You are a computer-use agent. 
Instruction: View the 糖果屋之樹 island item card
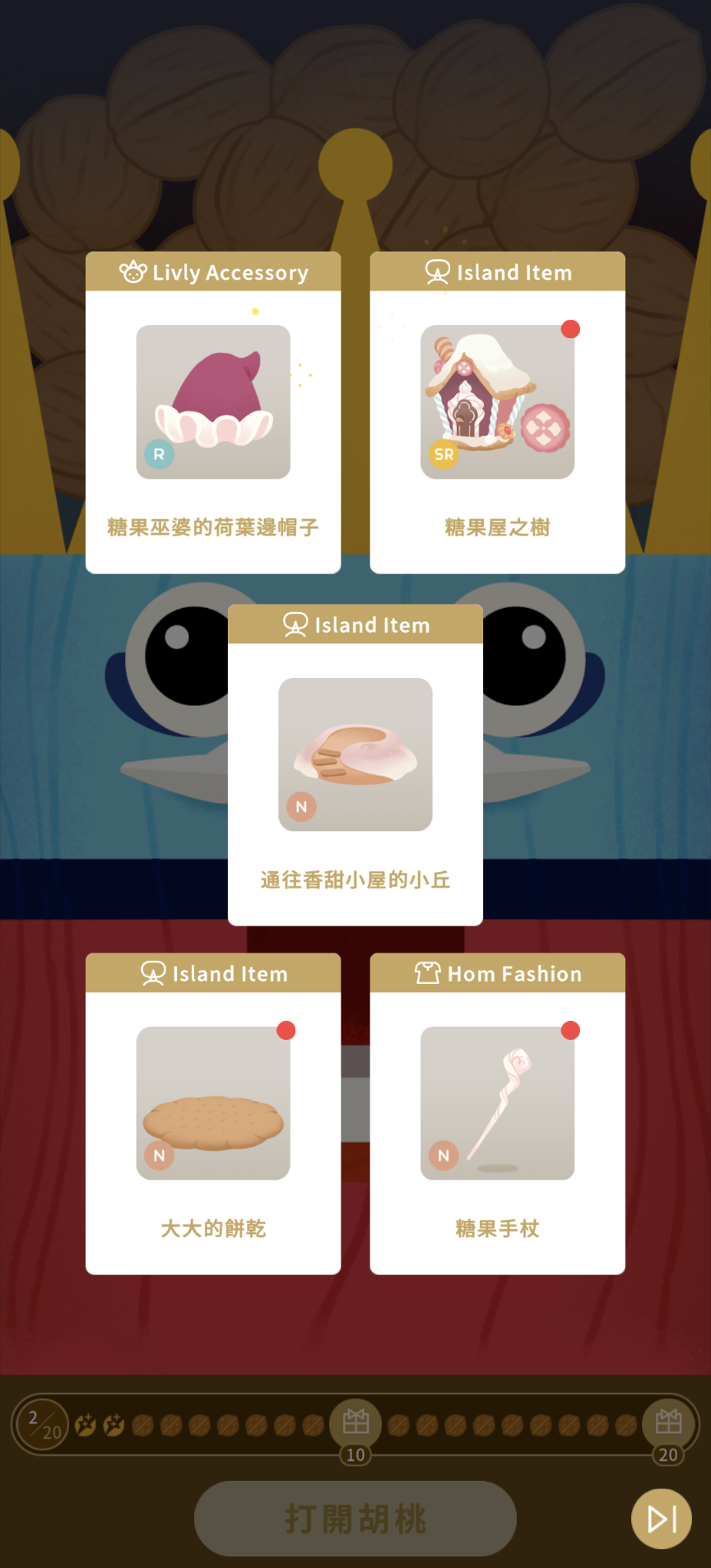coord(497,412)
